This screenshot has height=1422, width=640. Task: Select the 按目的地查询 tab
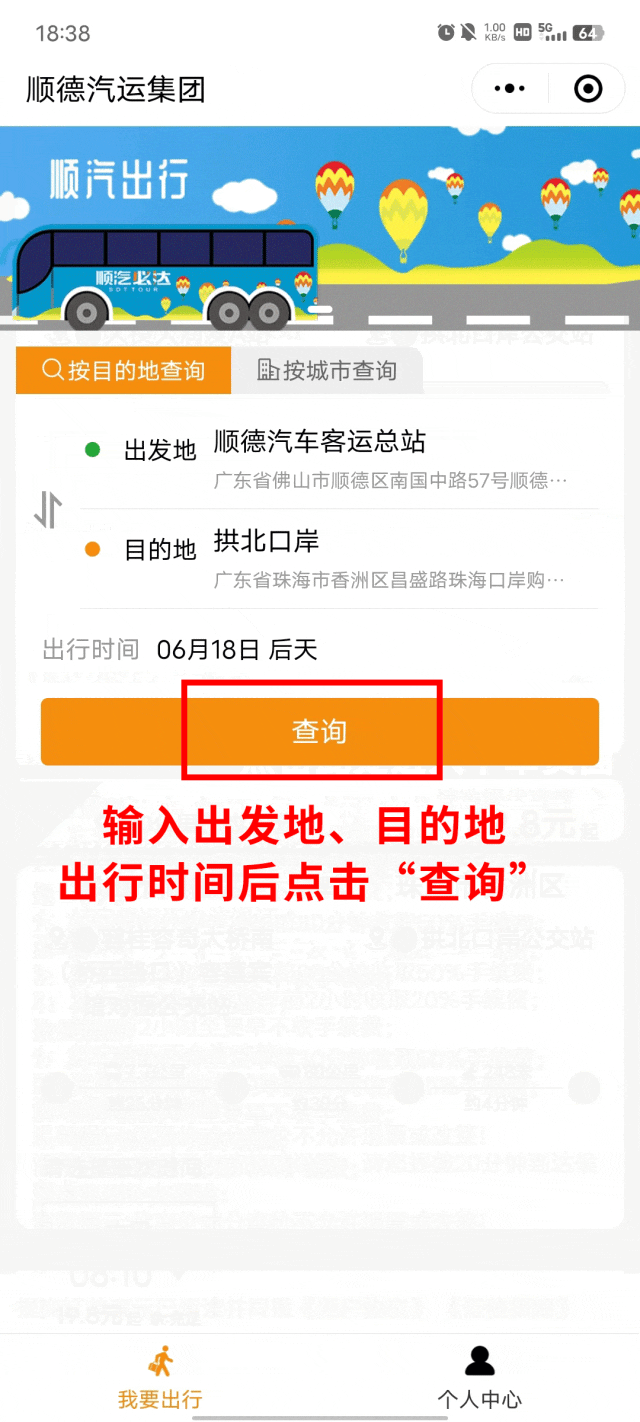tap(123, 371)
